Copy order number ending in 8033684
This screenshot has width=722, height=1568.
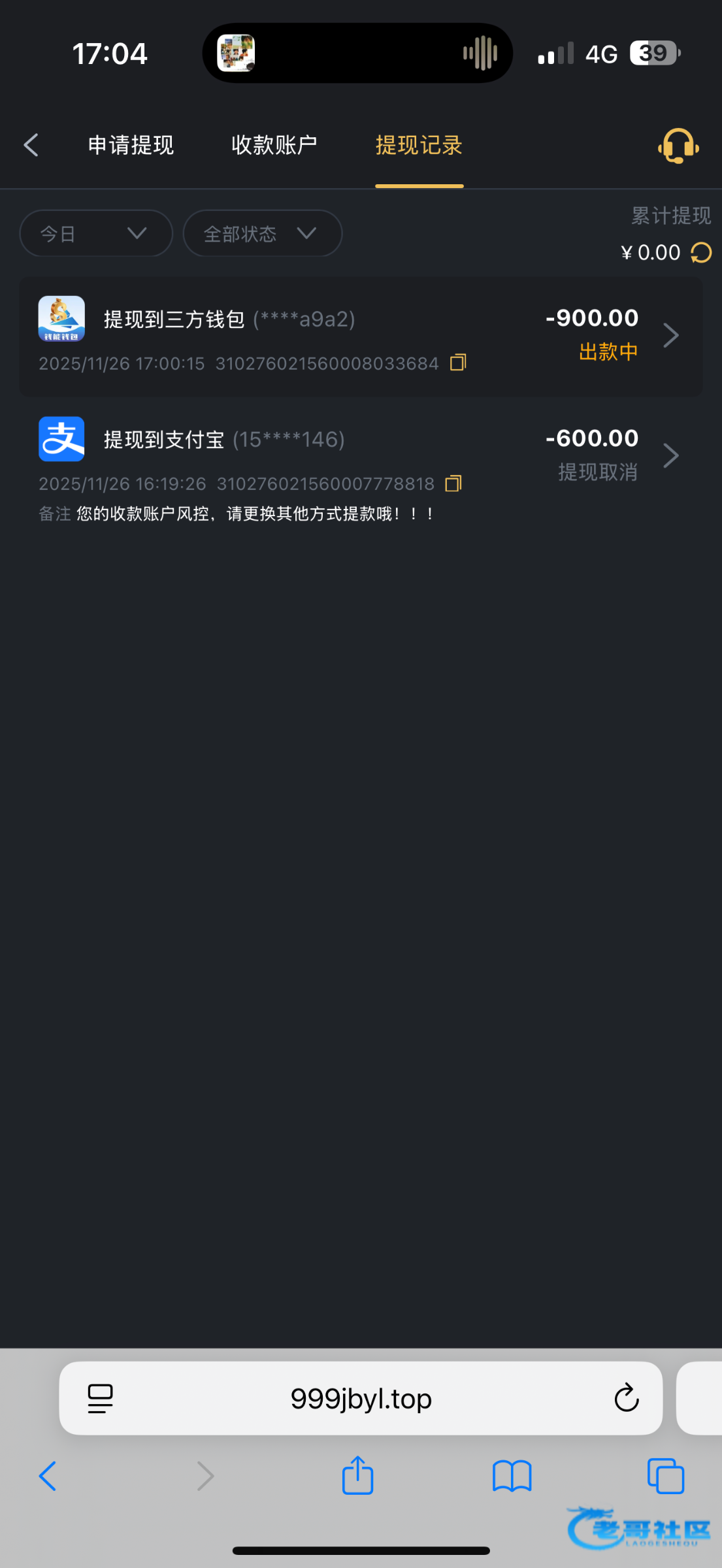[x=458, y=363]
